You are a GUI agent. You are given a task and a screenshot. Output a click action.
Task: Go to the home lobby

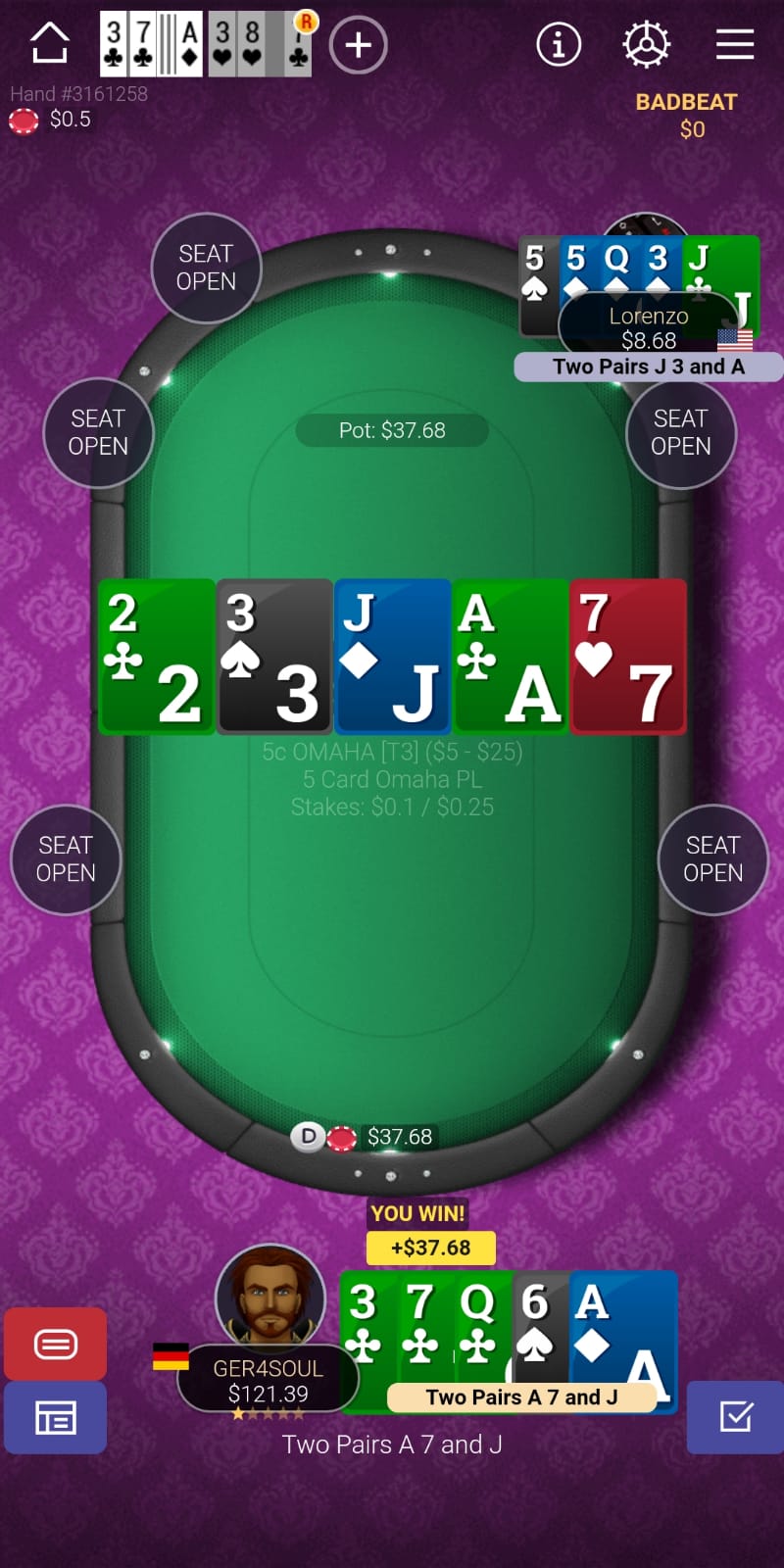(x=50, y=43)
